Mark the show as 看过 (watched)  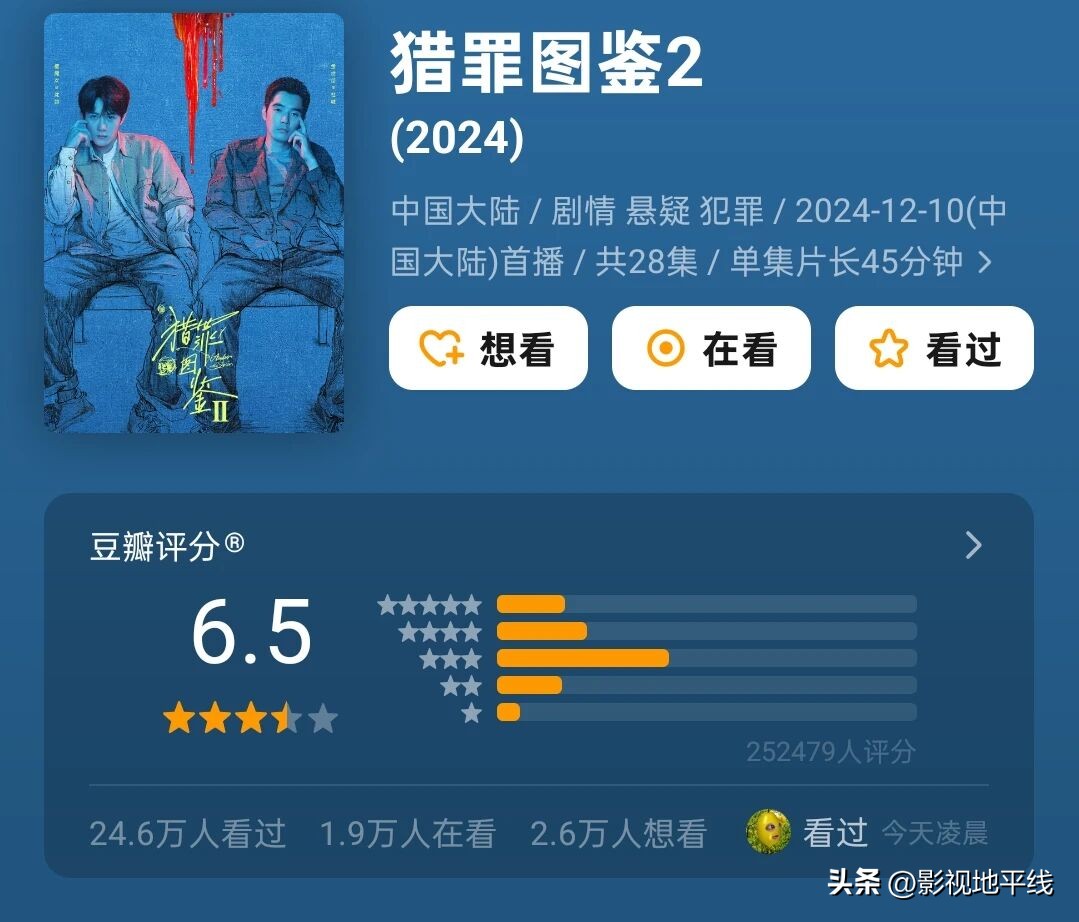click(x=933, y=348)
